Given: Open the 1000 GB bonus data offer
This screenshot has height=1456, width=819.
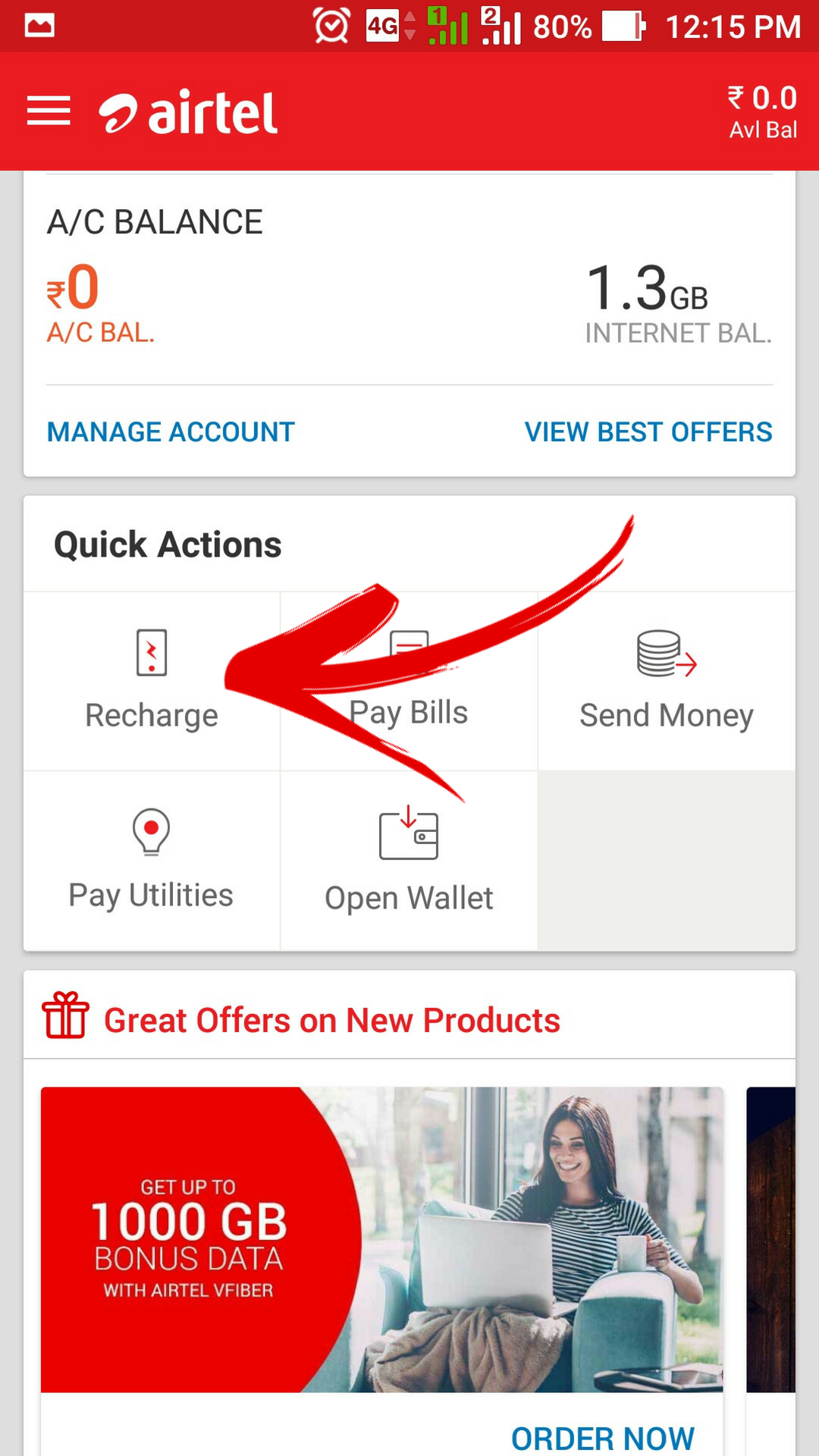Looking at the screenshot, I should point(381,1239).
